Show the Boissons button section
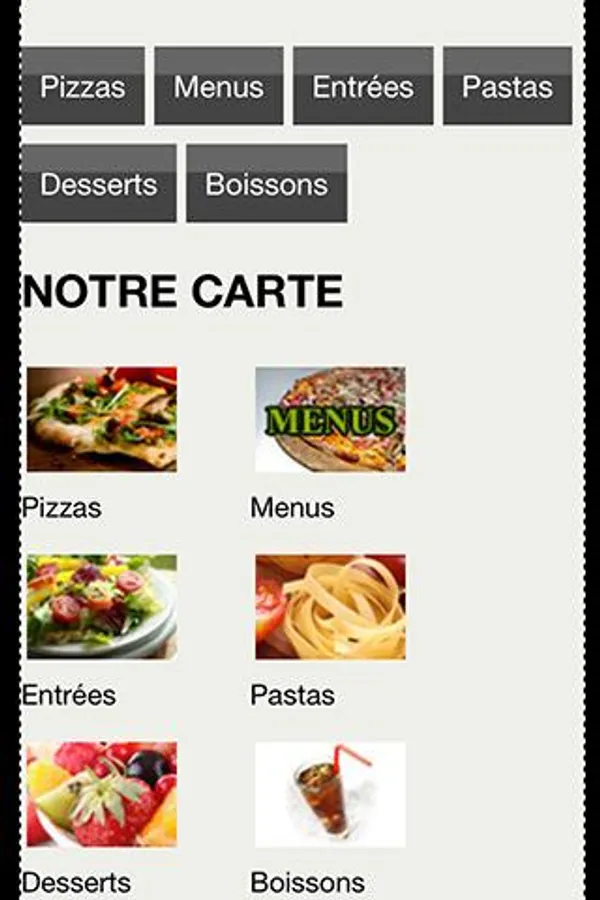600x900 pixels. [x=267, y=183]
